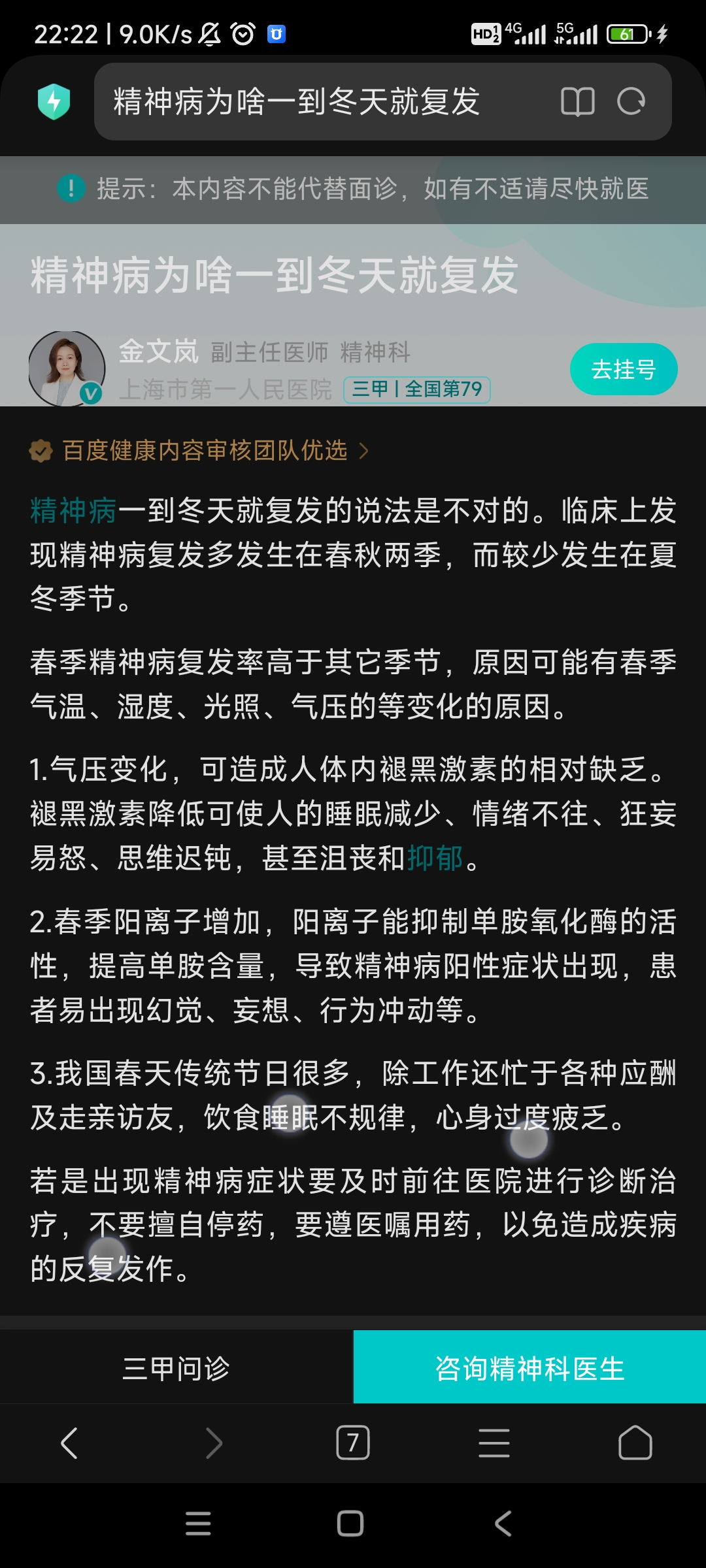706x1568 pixels.
Task: Open the browser security shield
Action: [54, 102]
